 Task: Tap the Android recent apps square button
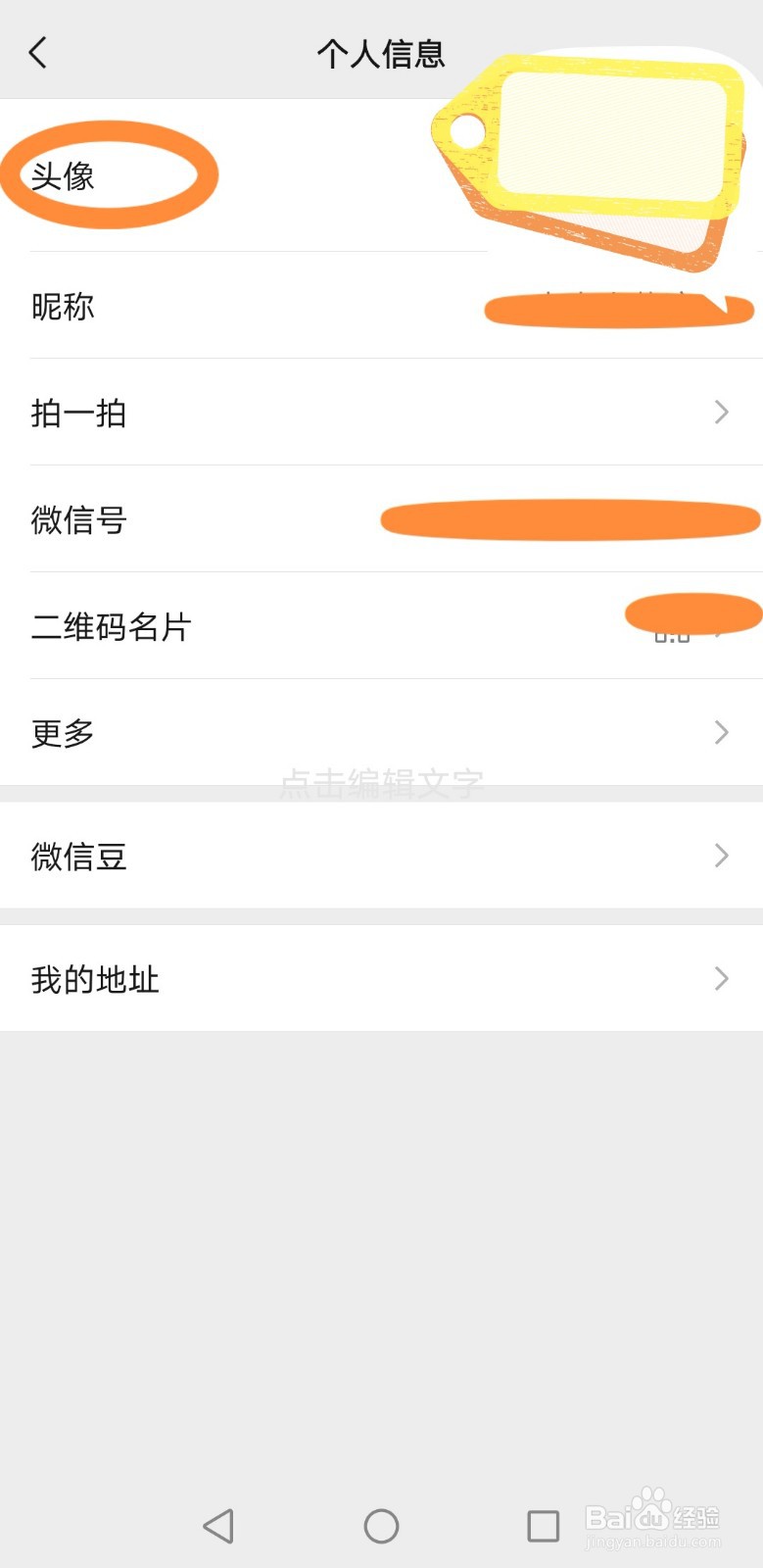click(x=544, y=1525)
